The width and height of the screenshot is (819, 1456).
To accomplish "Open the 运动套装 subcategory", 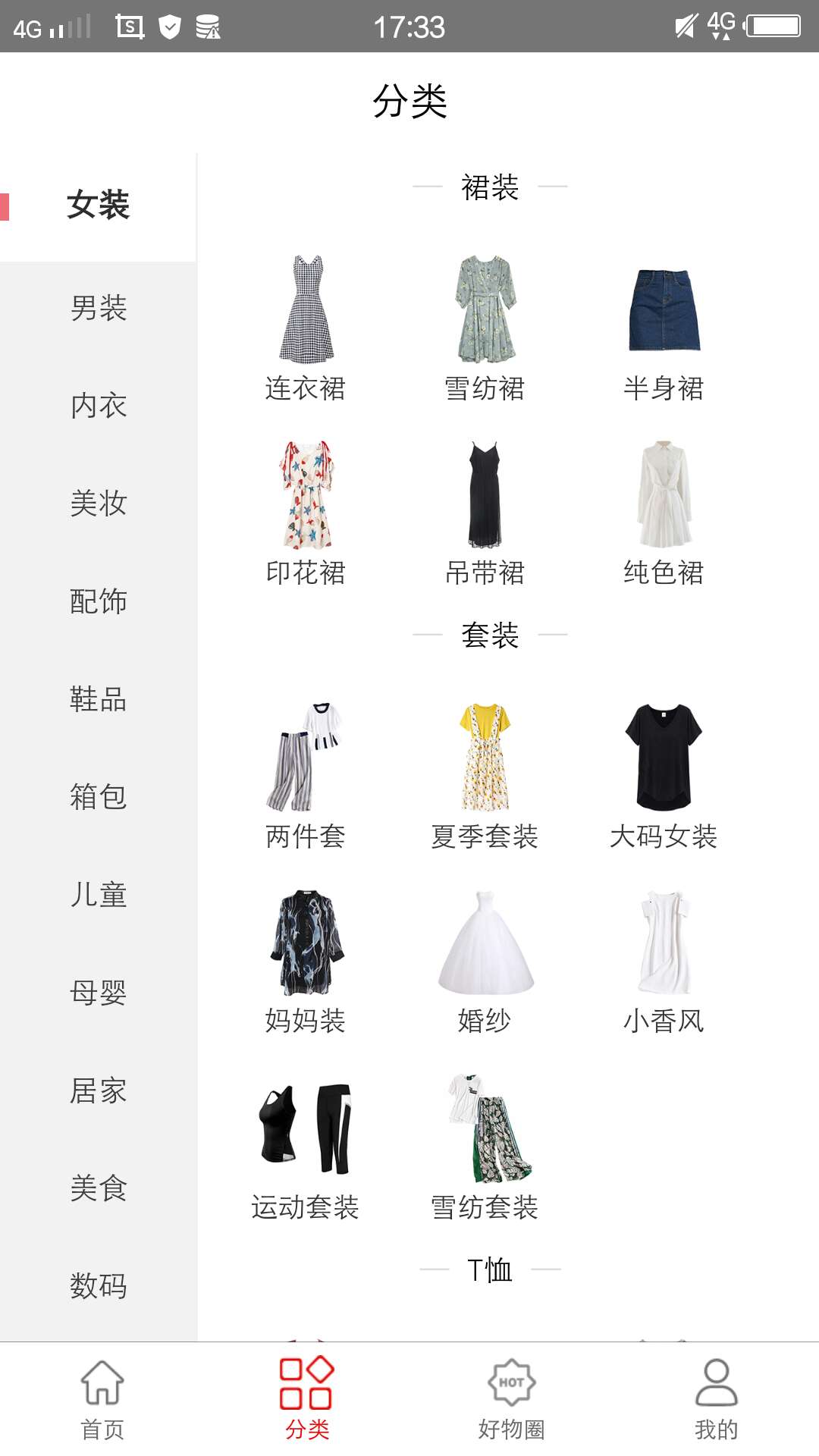I will (x=306, y=1147).
